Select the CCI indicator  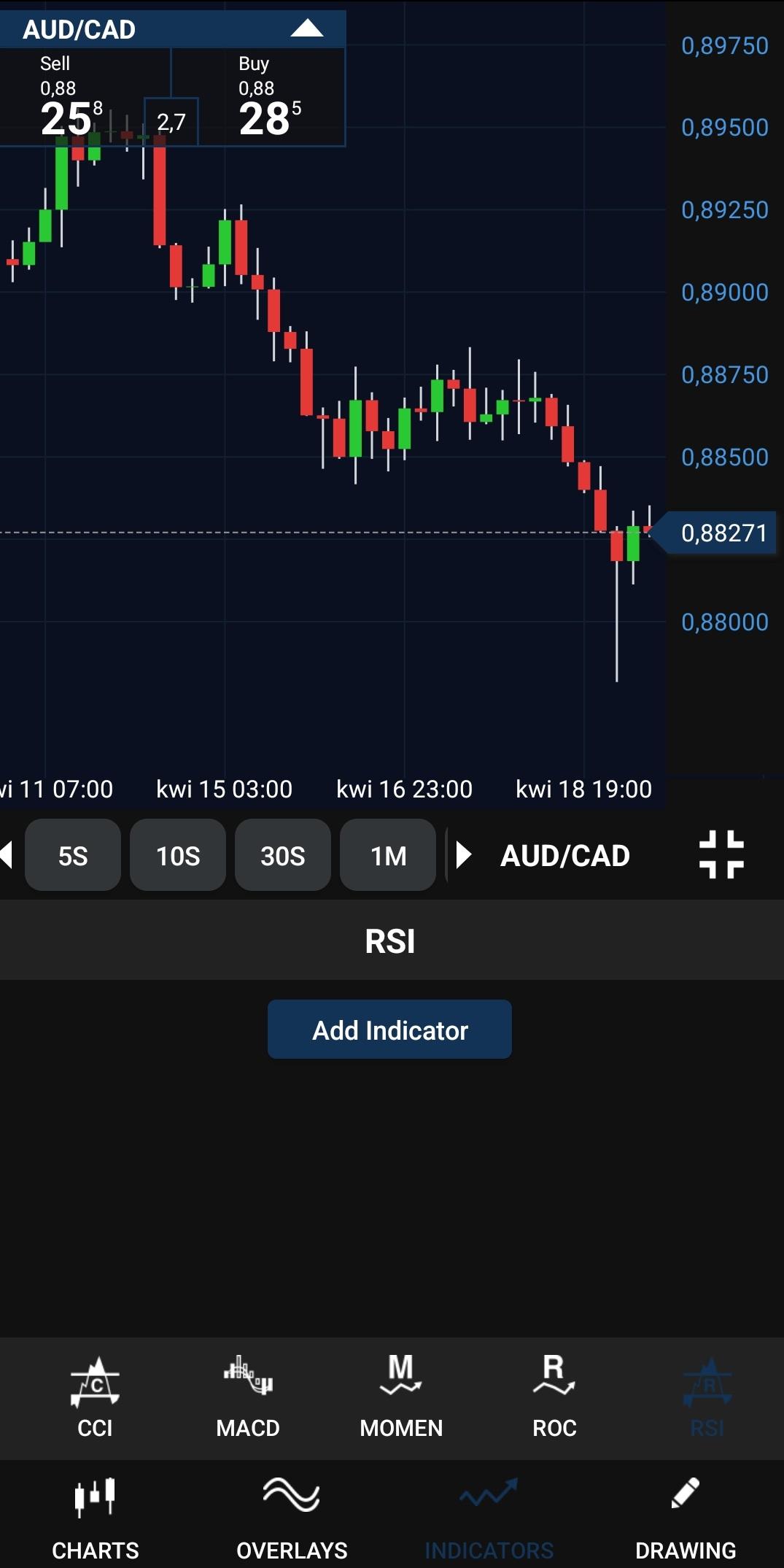click(x=95, y=1397)
